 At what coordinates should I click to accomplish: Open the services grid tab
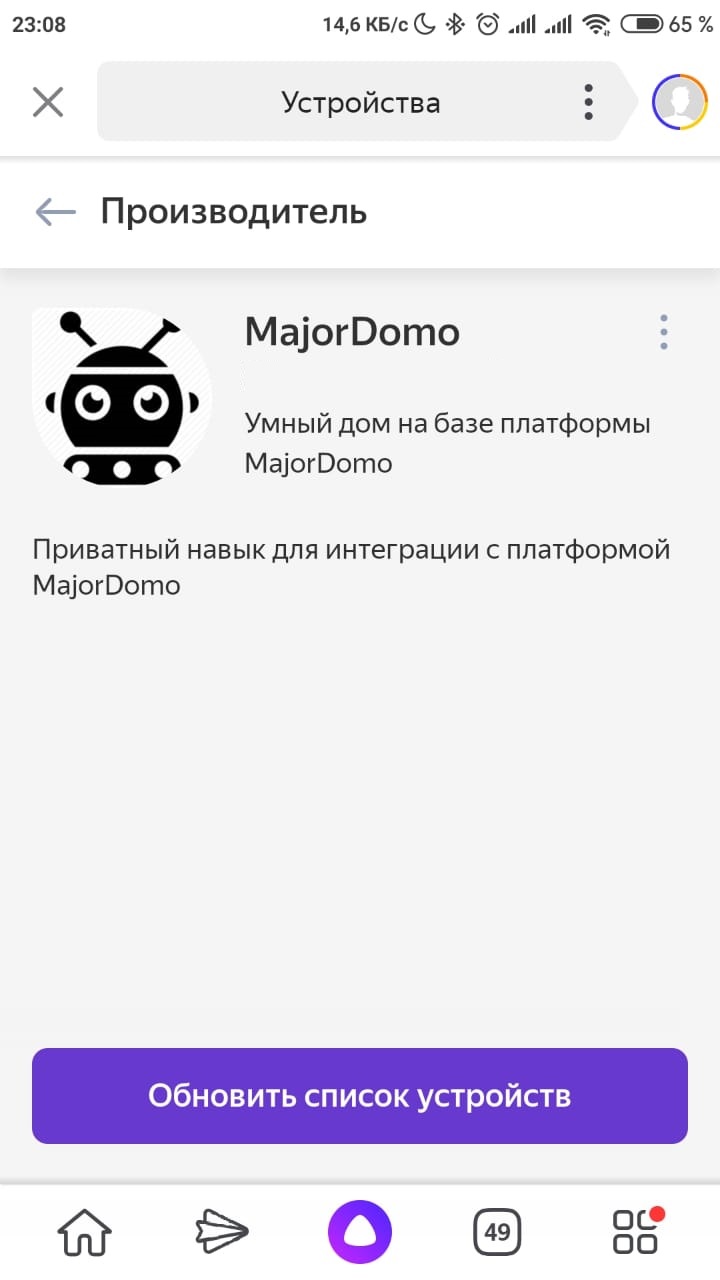[636, 1232]
